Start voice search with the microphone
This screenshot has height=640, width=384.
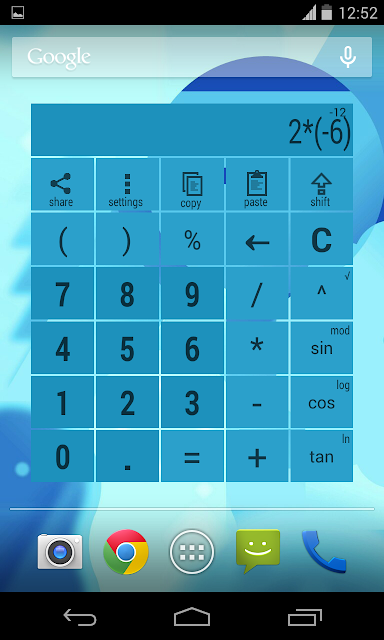[348, 57]
